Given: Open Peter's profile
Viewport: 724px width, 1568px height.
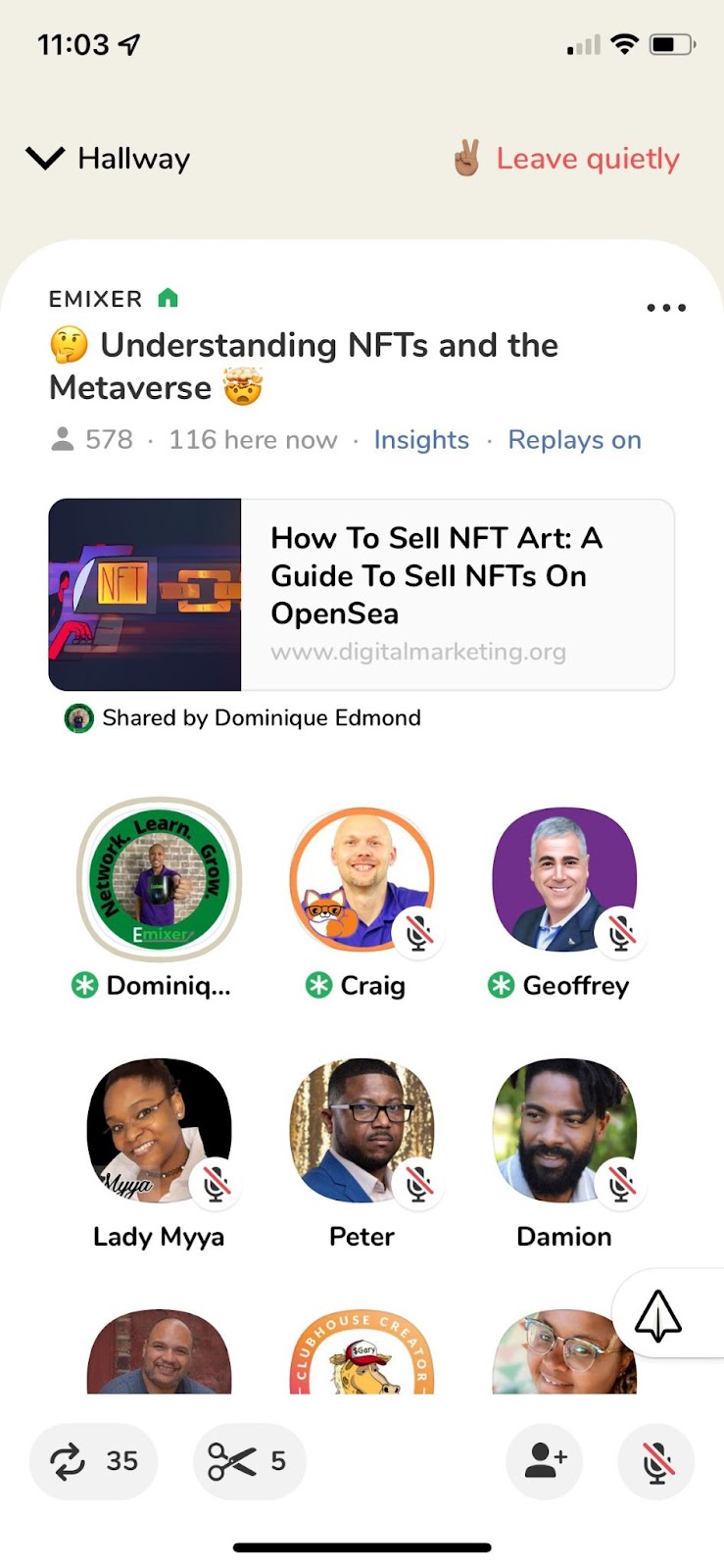Looking at the screenshot, I should click(362, 1130).
